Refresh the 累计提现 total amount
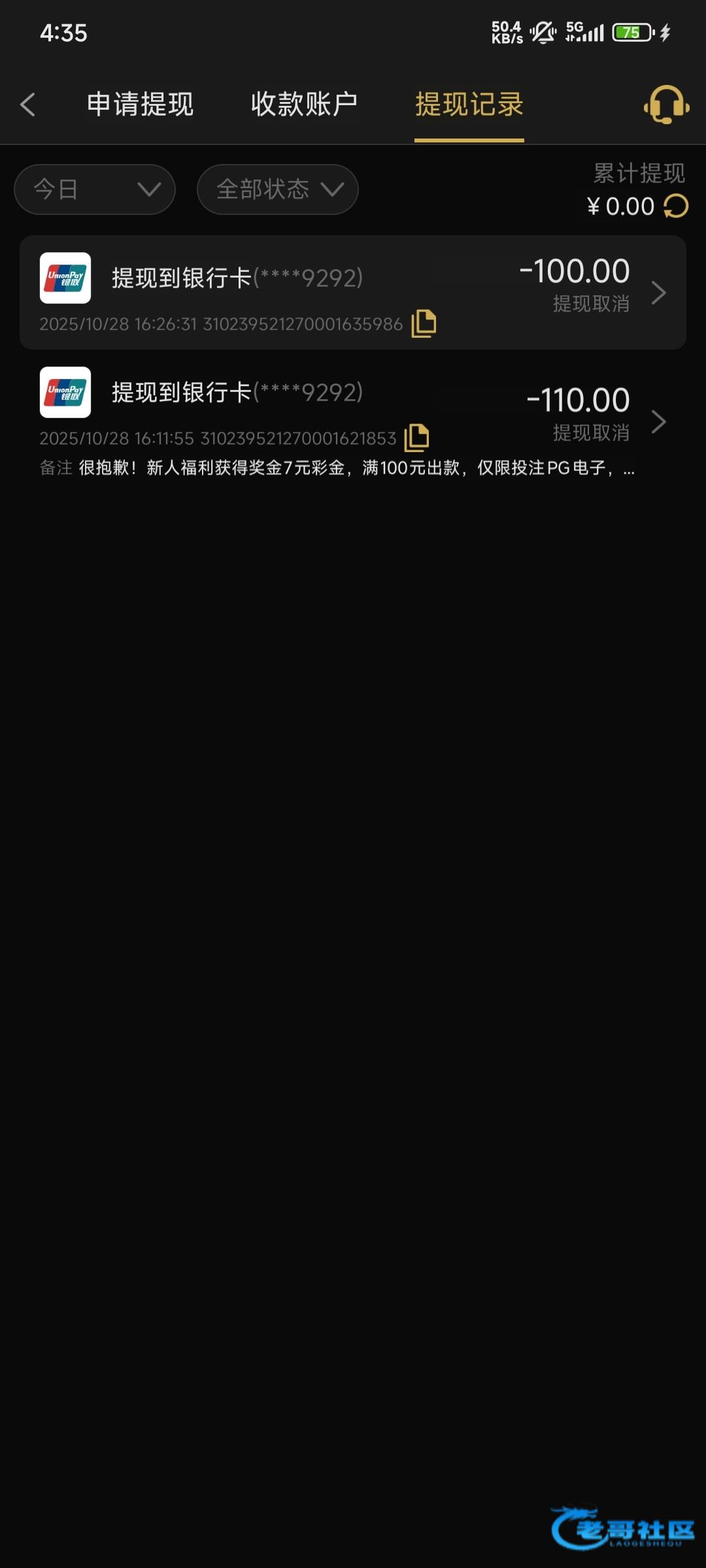Image resolution: width=706 pixels, height=1568 pixels. point(676,206)
